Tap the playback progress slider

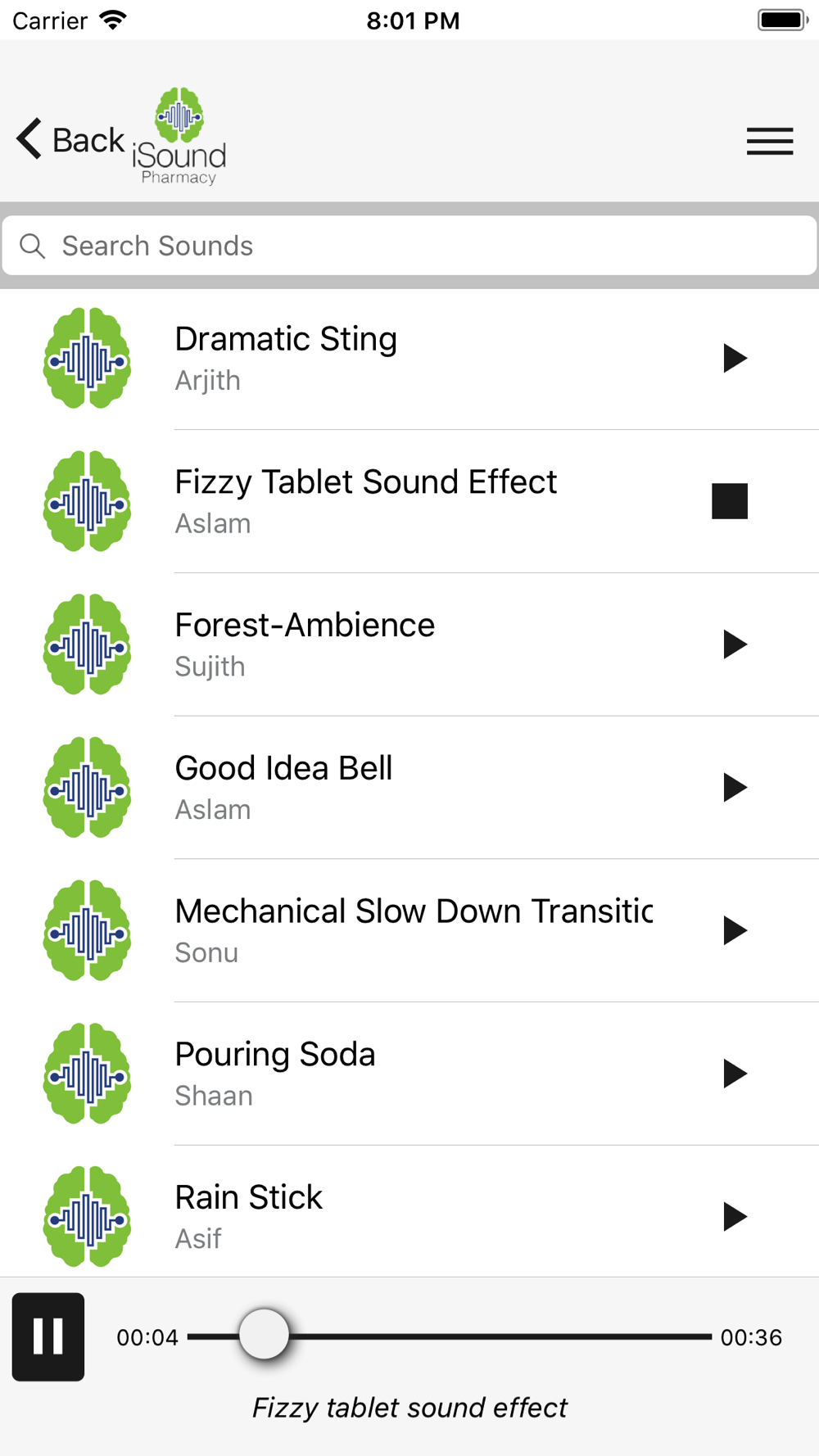(x=449, y=1336)
